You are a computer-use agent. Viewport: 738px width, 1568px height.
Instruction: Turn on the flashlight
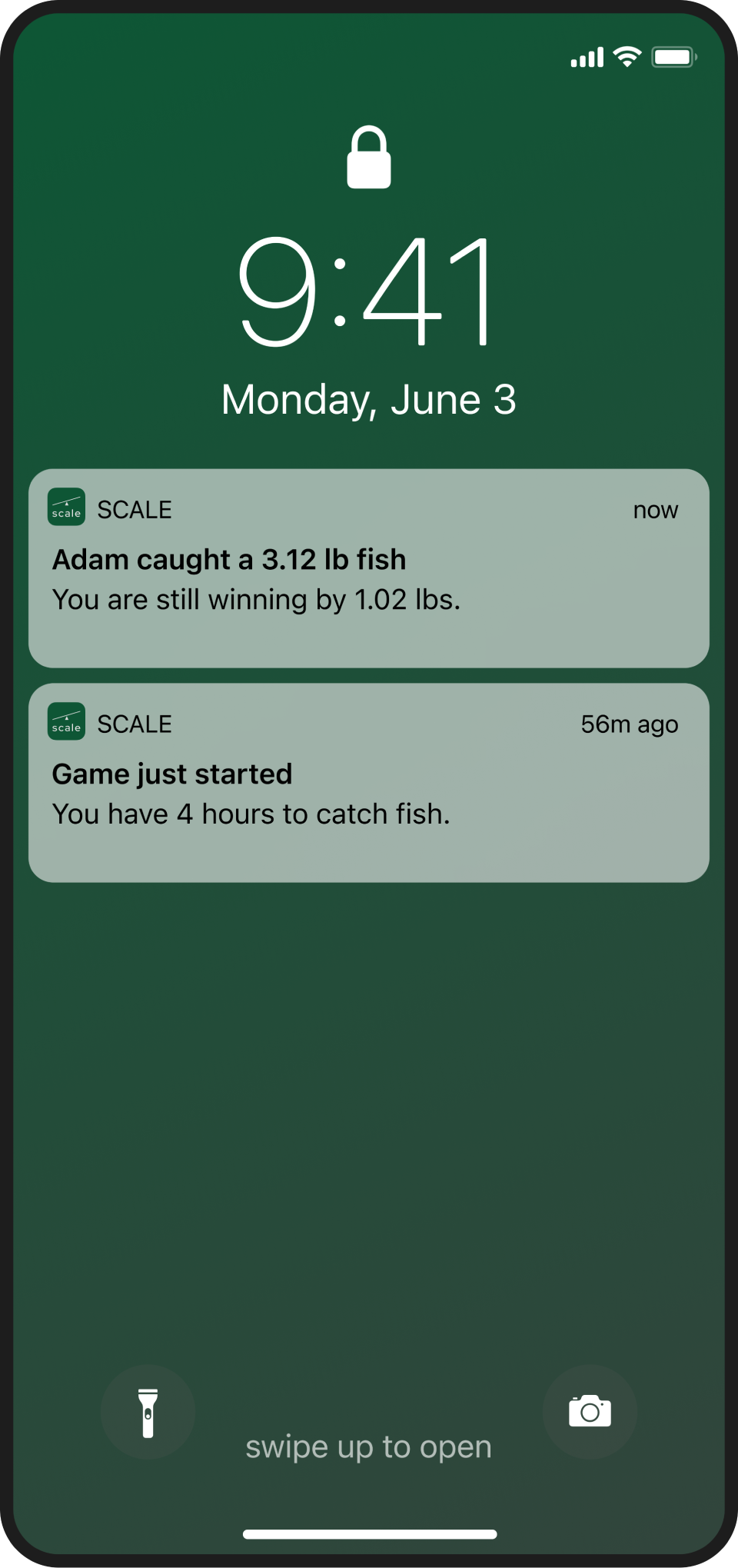pos(148,1412)
